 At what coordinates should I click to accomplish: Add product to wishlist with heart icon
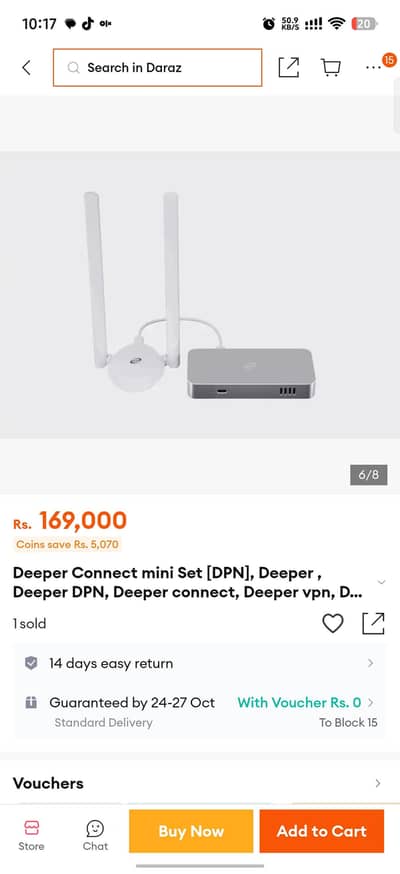click(x=333, y=623)
